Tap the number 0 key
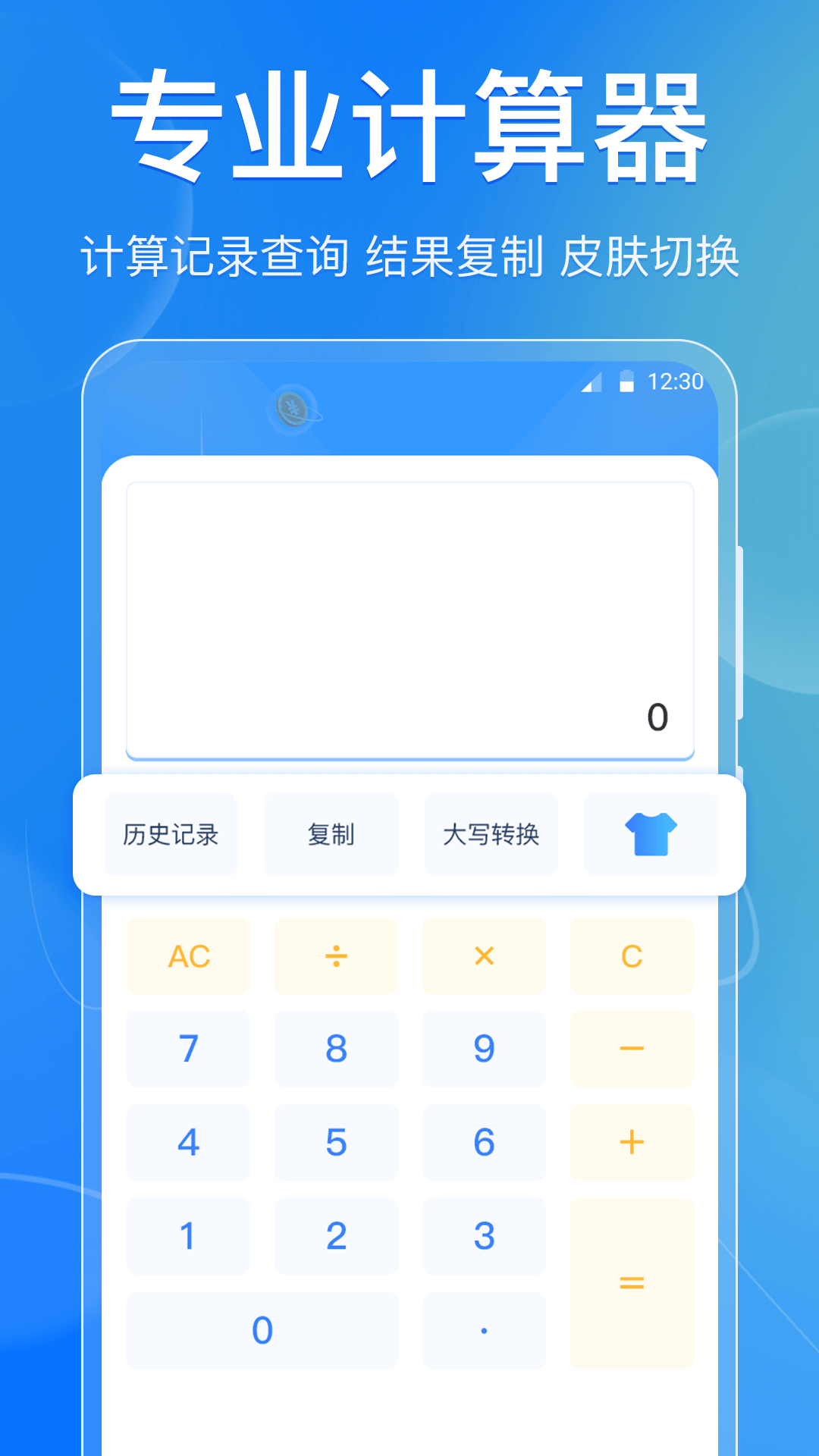The height and width of the screenshot is (1456, 819). pos(262,1329)
